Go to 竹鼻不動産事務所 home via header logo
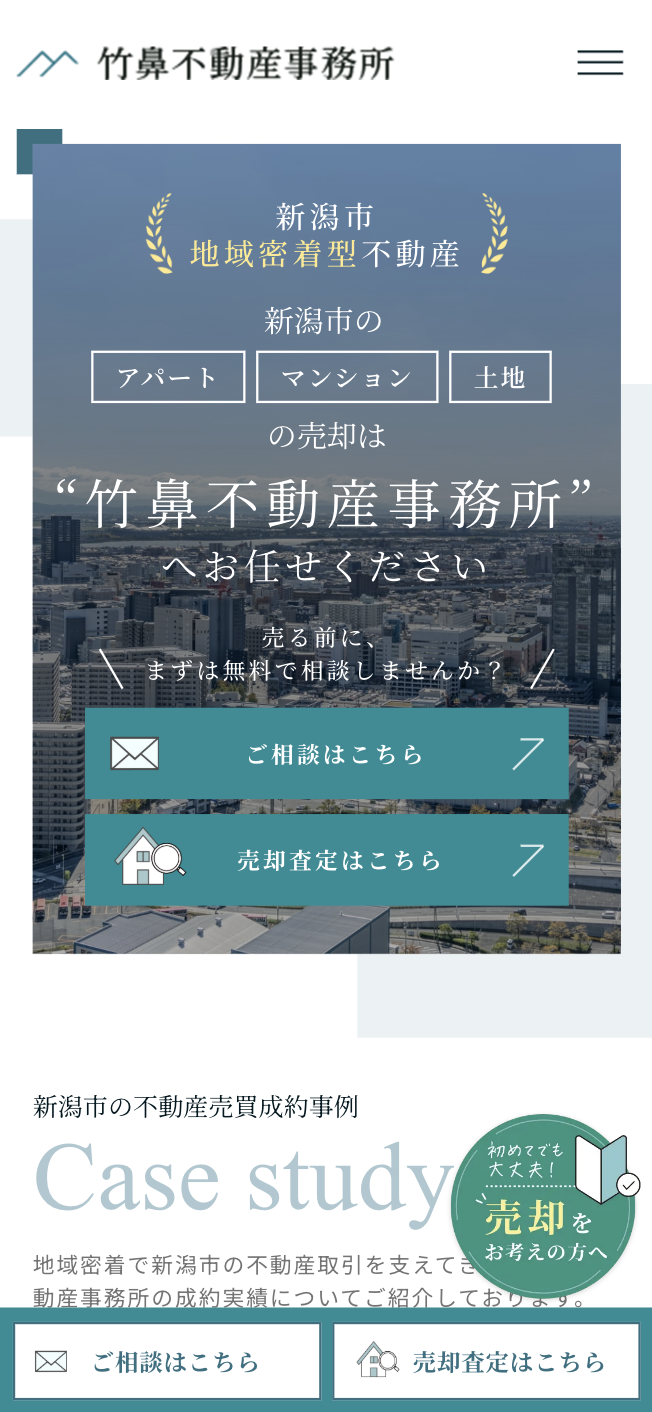The image size is (652, 1412). pyautogui.click(x=206, y=63)
